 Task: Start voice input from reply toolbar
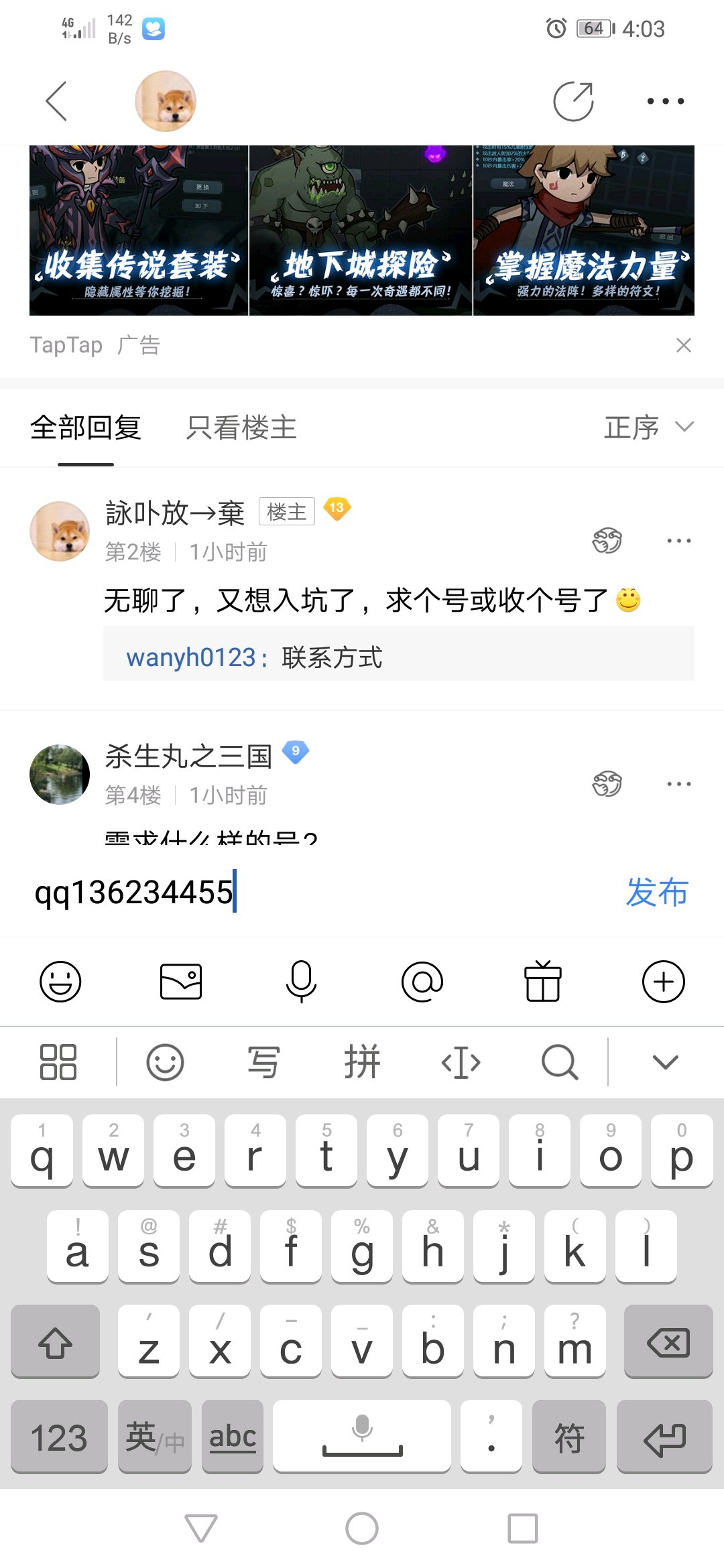(302, 982)
